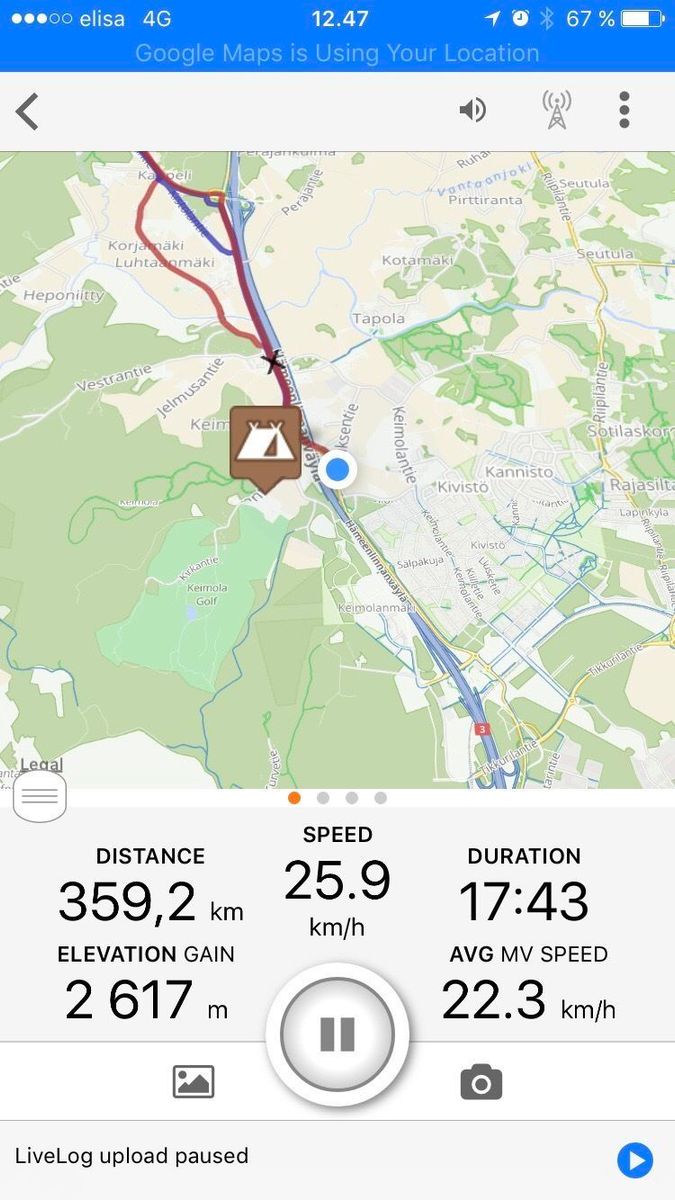Open the photo gallery icon
Screen dimensions: 675x1200
tap(193, 1082)
